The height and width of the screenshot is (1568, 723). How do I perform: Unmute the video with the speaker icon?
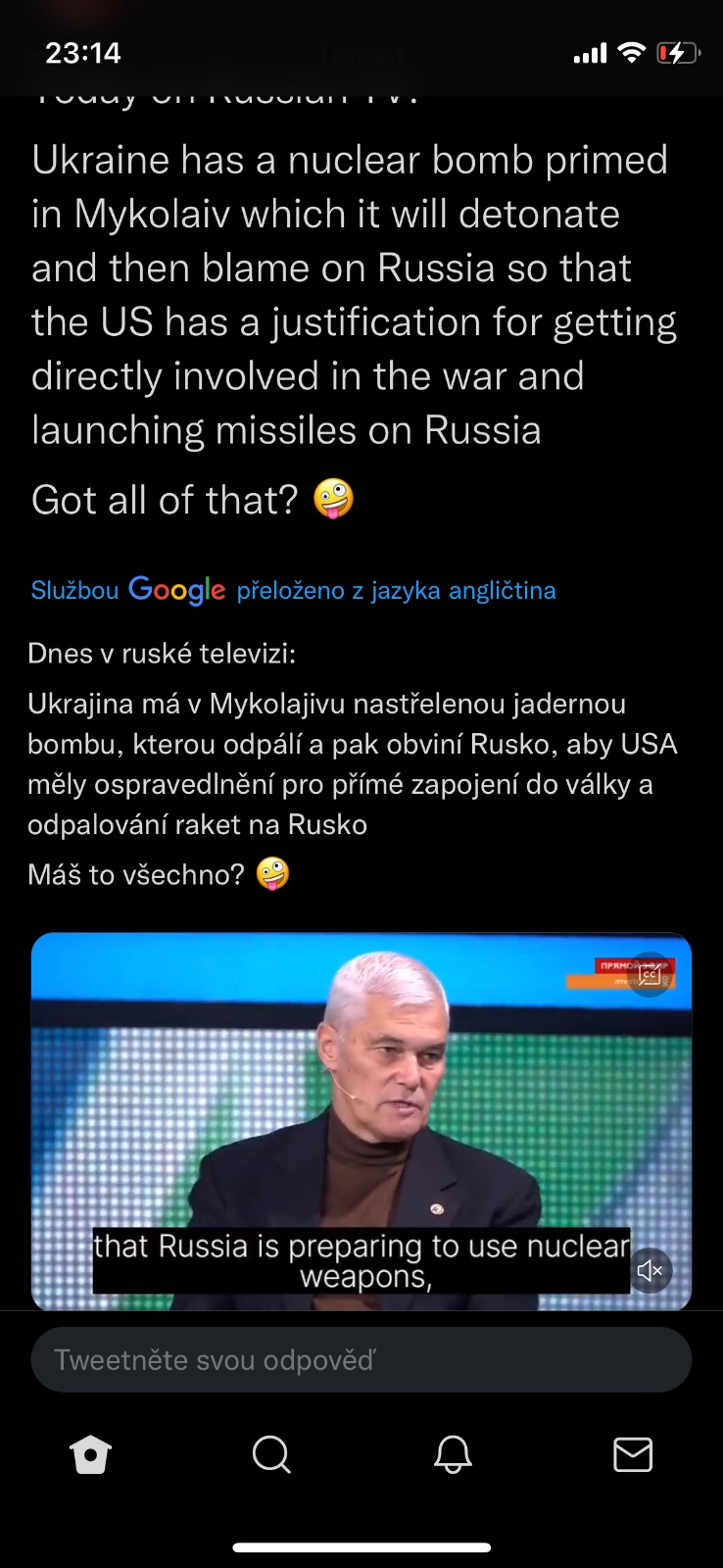650,1271
